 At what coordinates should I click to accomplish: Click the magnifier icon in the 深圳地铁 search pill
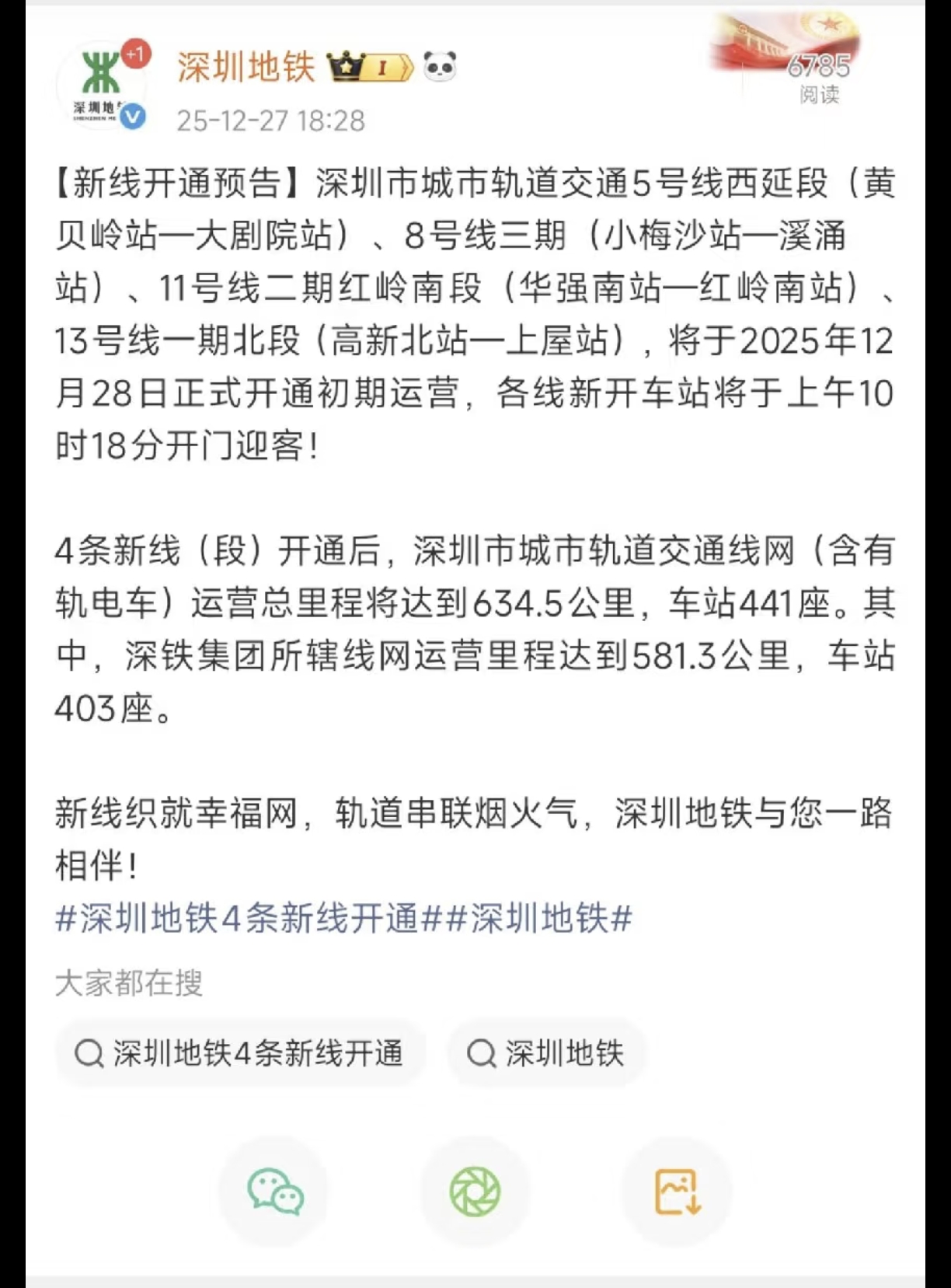click(483, 1053)
